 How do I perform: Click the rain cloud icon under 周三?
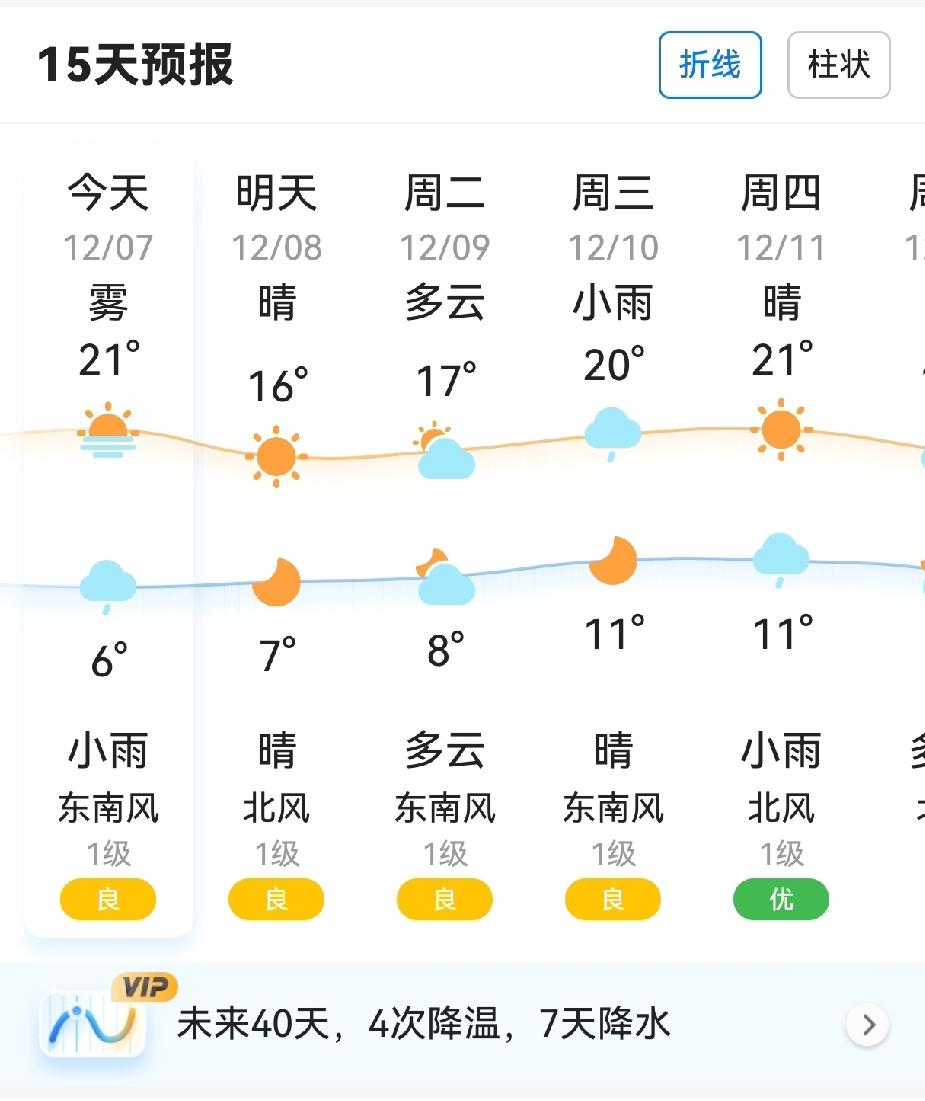(613, 430)
